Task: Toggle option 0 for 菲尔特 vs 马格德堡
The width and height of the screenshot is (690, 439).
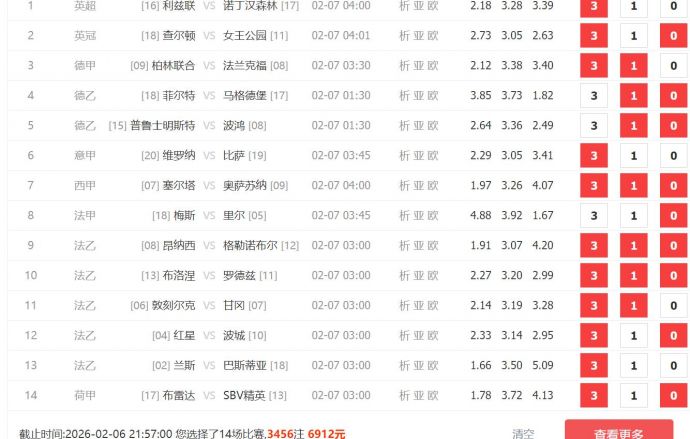Action: click(x=673, y=96)
